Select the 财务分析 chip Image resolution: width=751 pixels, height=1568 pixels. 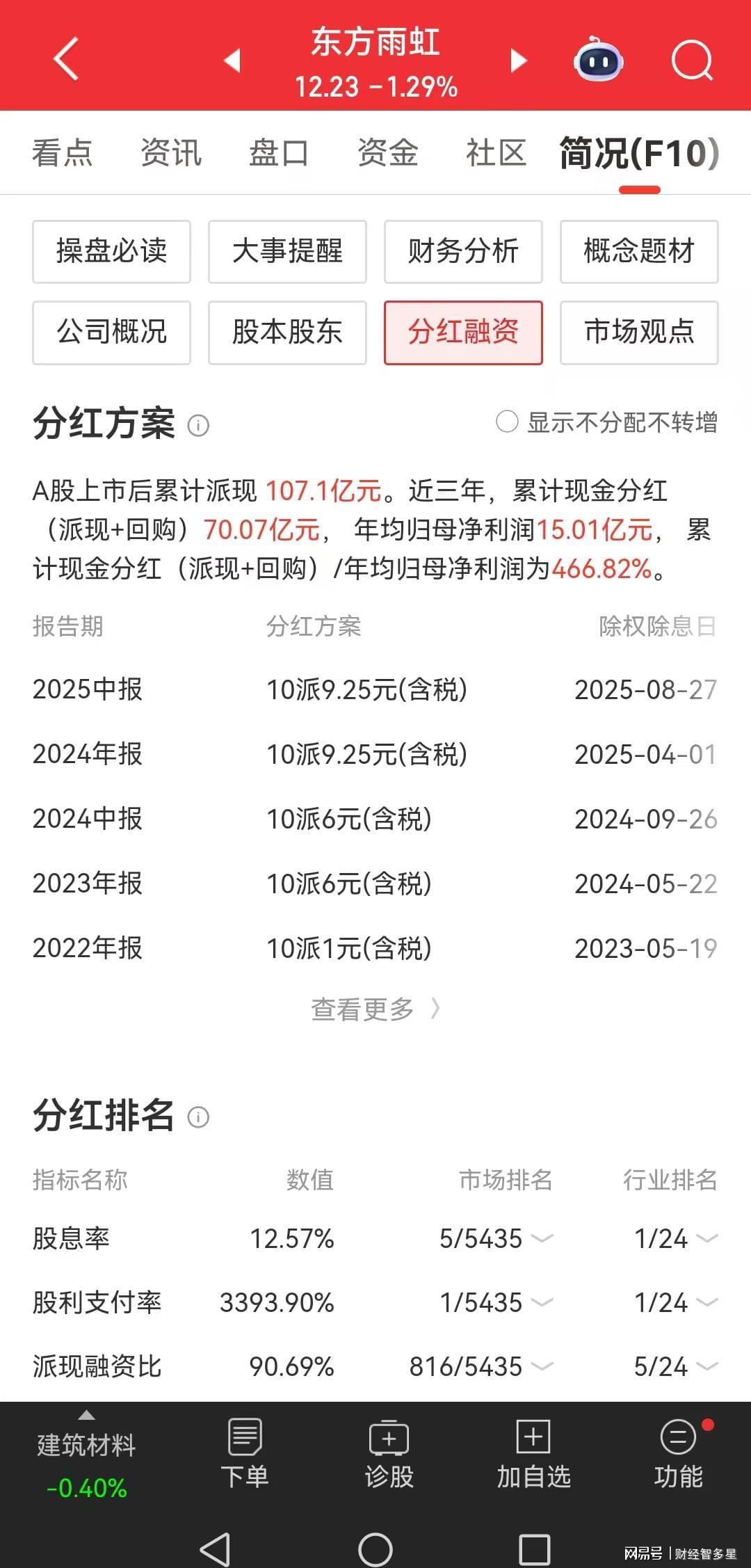463,252
